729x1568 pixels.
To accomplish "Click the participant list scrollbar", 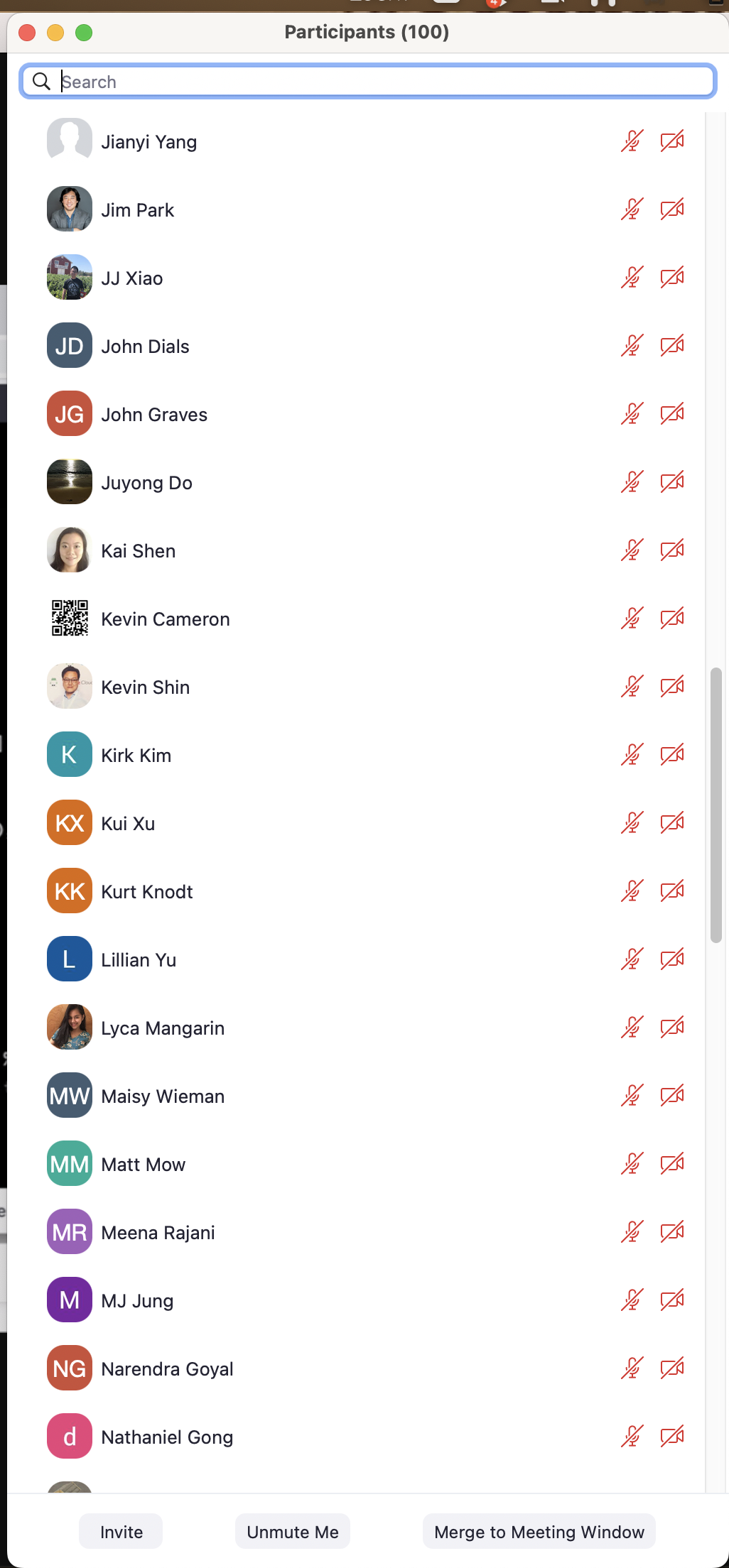I will pos(716,805).
